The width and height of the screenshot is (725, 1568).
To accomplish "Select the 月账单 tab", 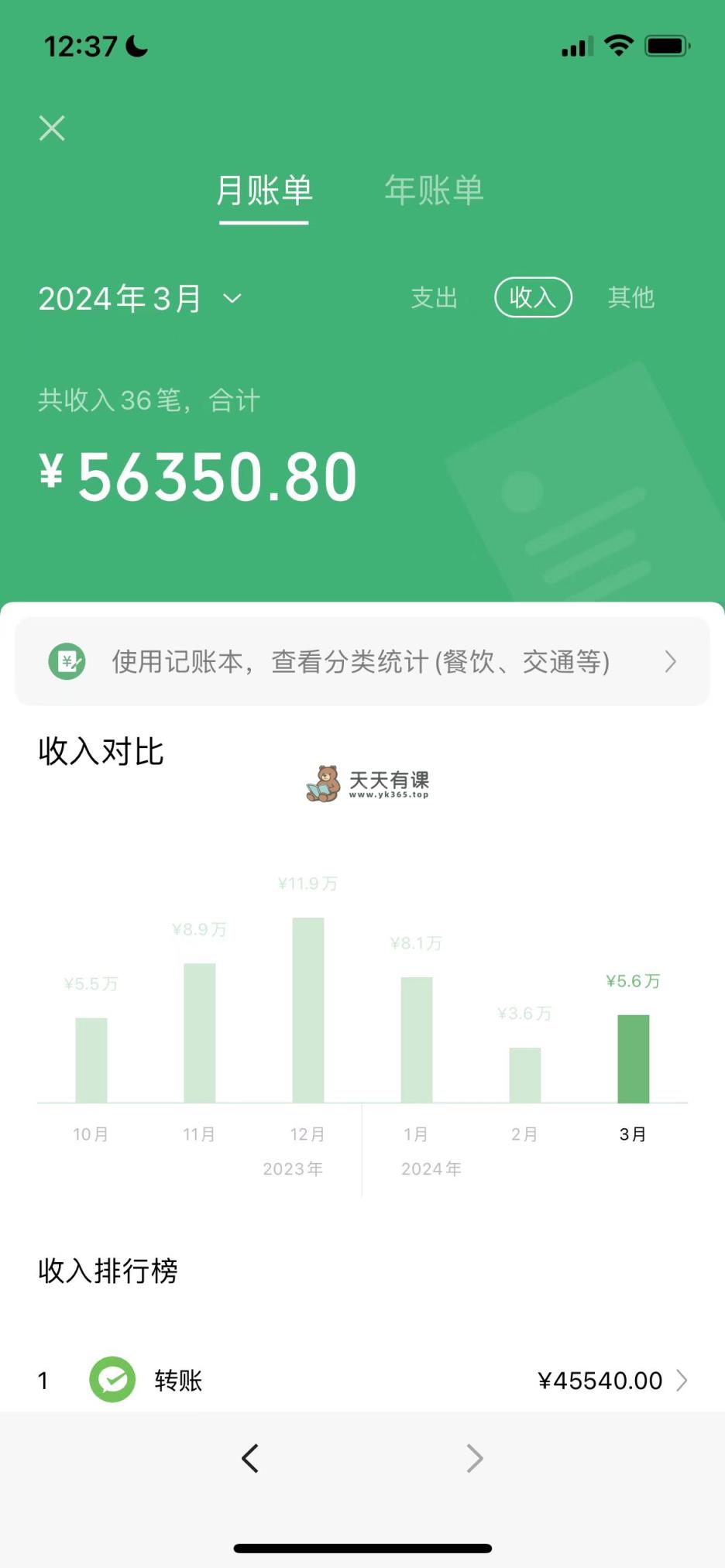I will [264, 190].
